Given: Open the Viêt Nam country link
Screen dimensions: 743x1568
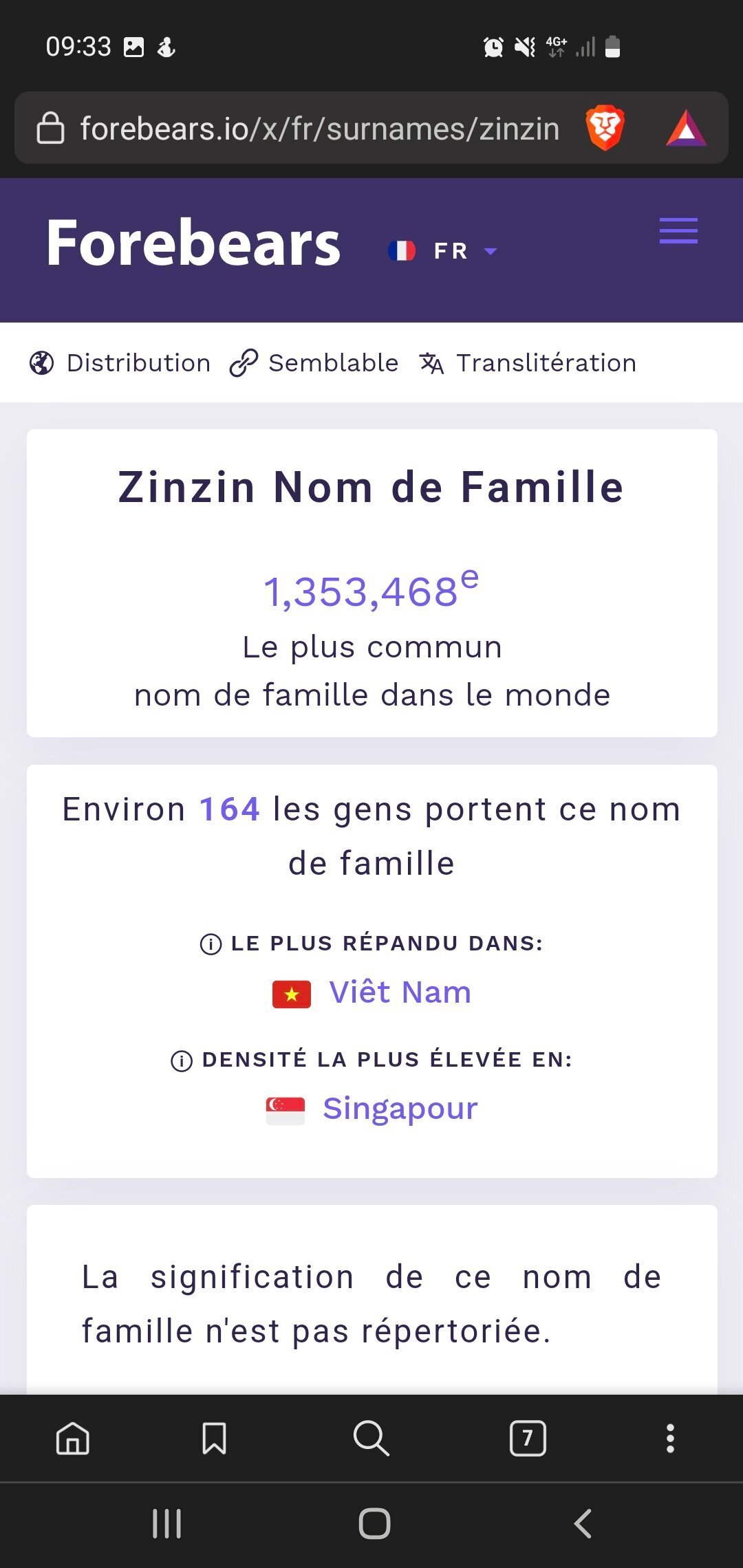Looking at the screenshot, I should click(400, 992).
